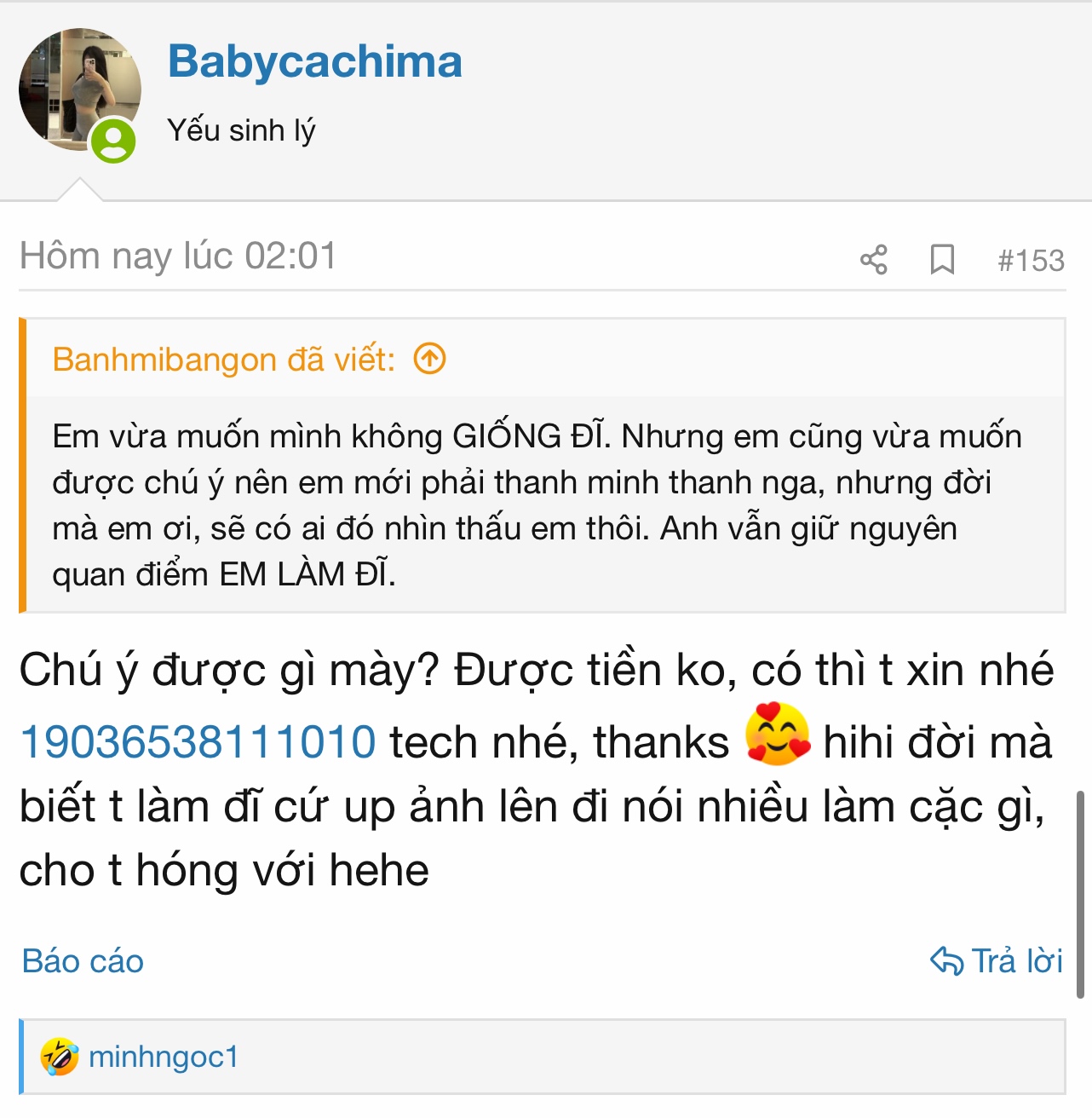Bookmark this post

click(941, 259)
